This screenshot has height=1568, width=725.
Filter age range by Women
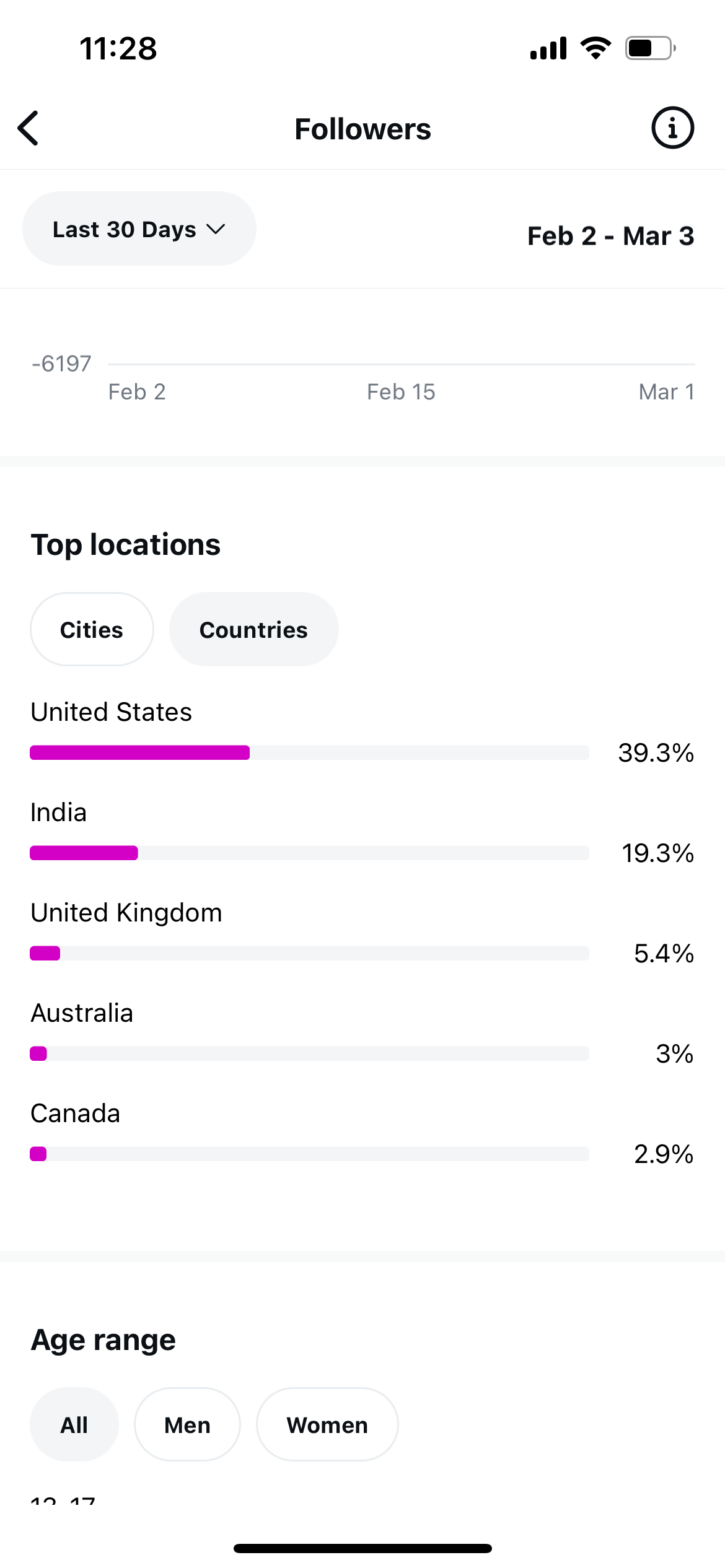pyautogui.click(x=327, y=1424)
